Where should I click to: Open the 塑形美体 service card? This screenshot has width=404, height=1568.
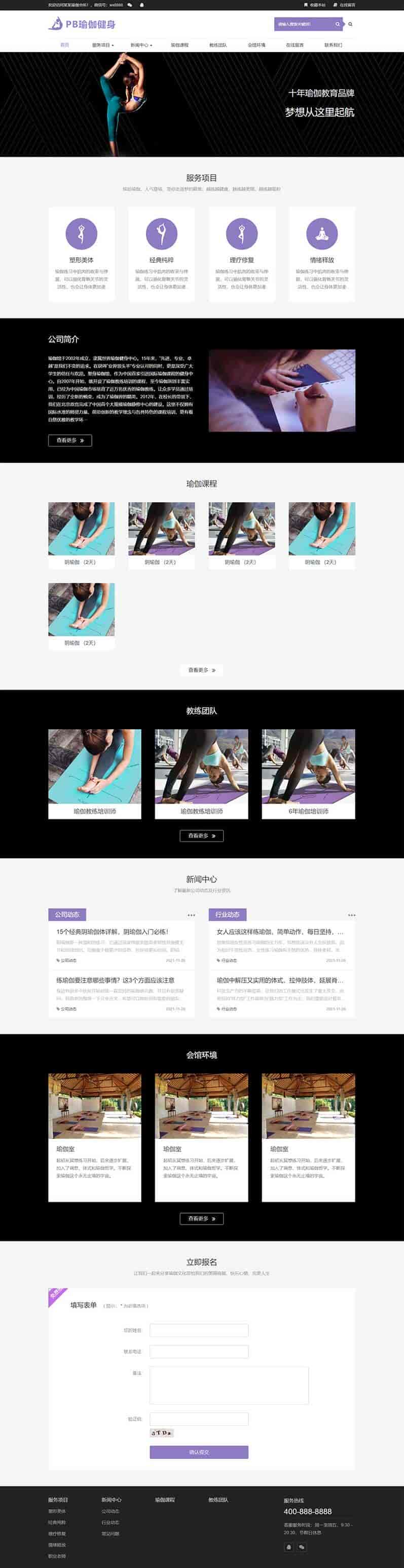tap(81, 254)
